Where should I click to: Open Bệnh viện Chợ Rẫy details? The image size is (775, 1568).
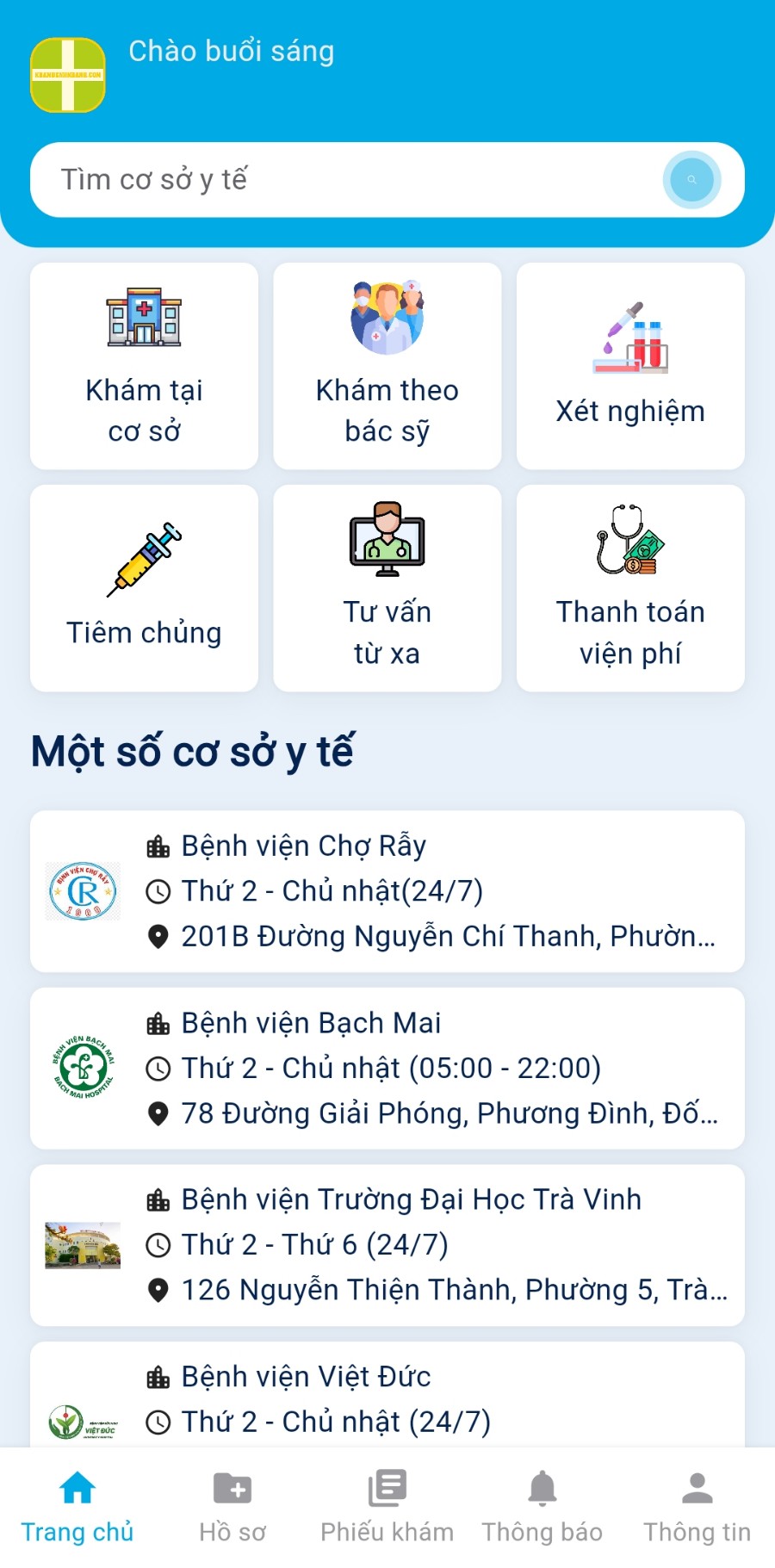[x=387, y=891]
